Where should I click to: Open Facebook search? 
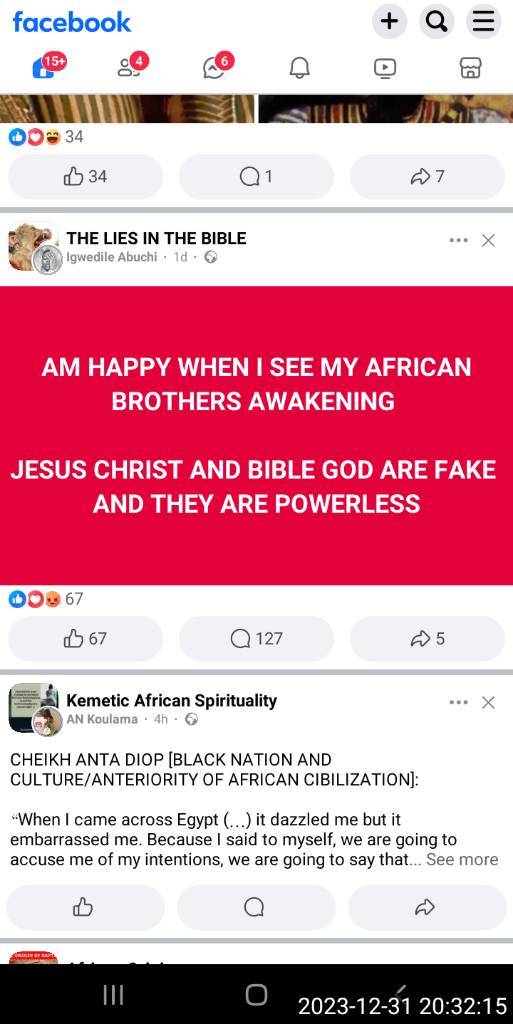point(436,22)
